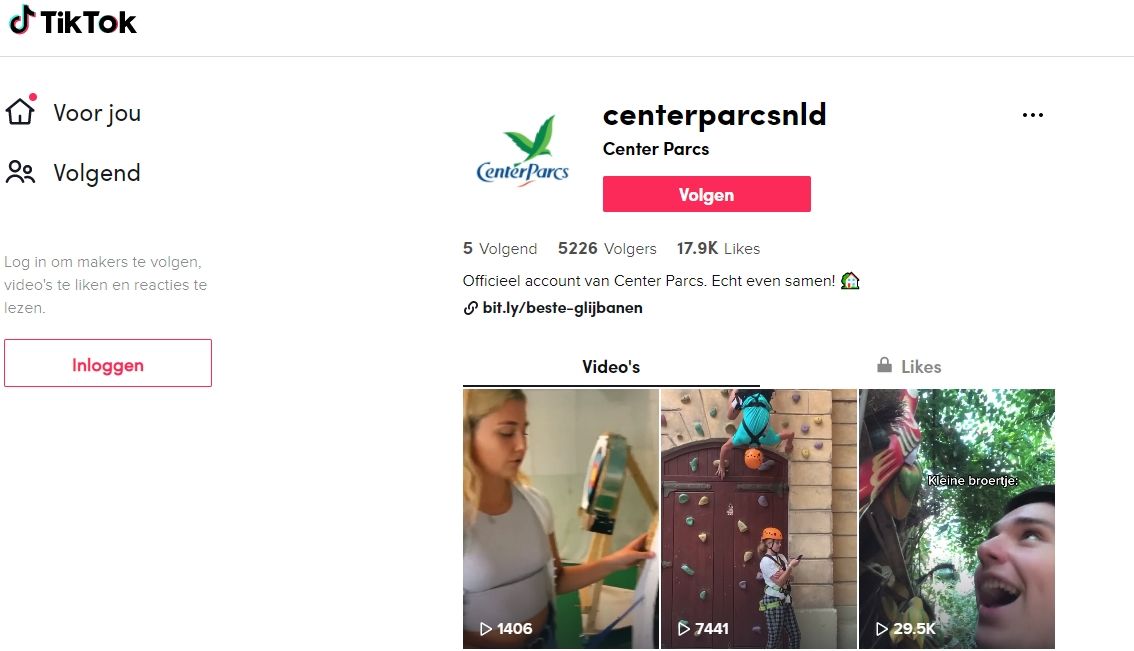Screen dimensions: 1134x651
Task: Open the three-dot overflow menu
Action: click(1032, 115)
